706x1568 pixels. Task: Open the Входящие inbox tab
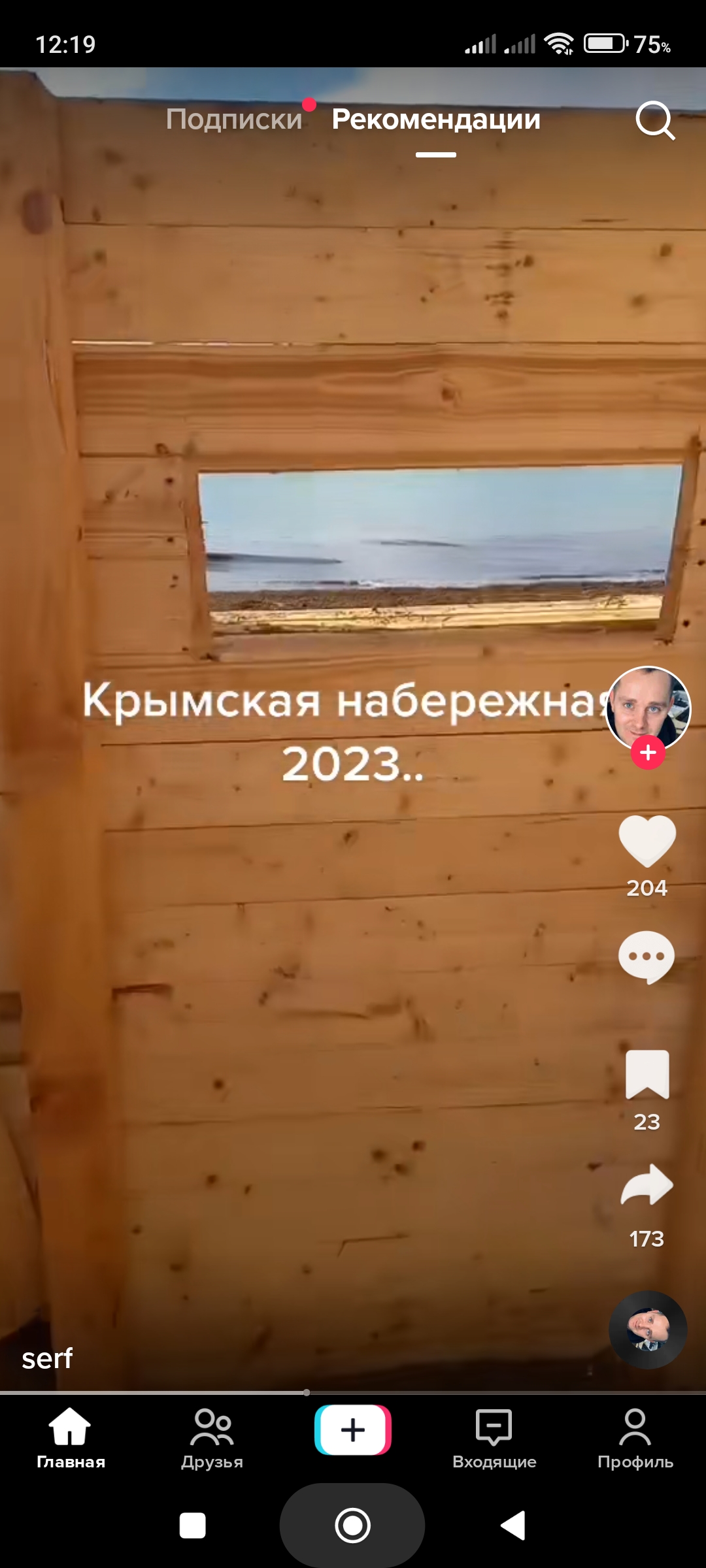(x=494, y=1439)
